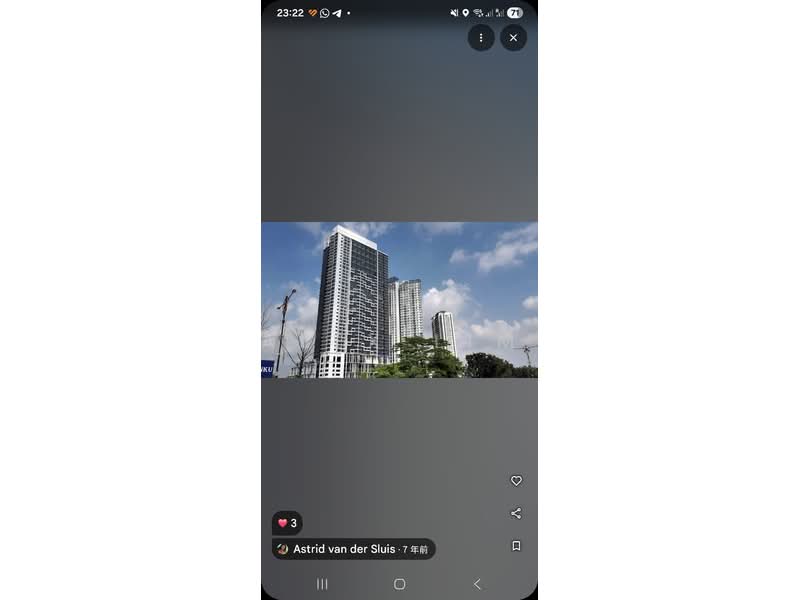Viewport: 800px width, 600px height.
Task: Open Astrid van der Sluis's profile
Action: [343, 549]
